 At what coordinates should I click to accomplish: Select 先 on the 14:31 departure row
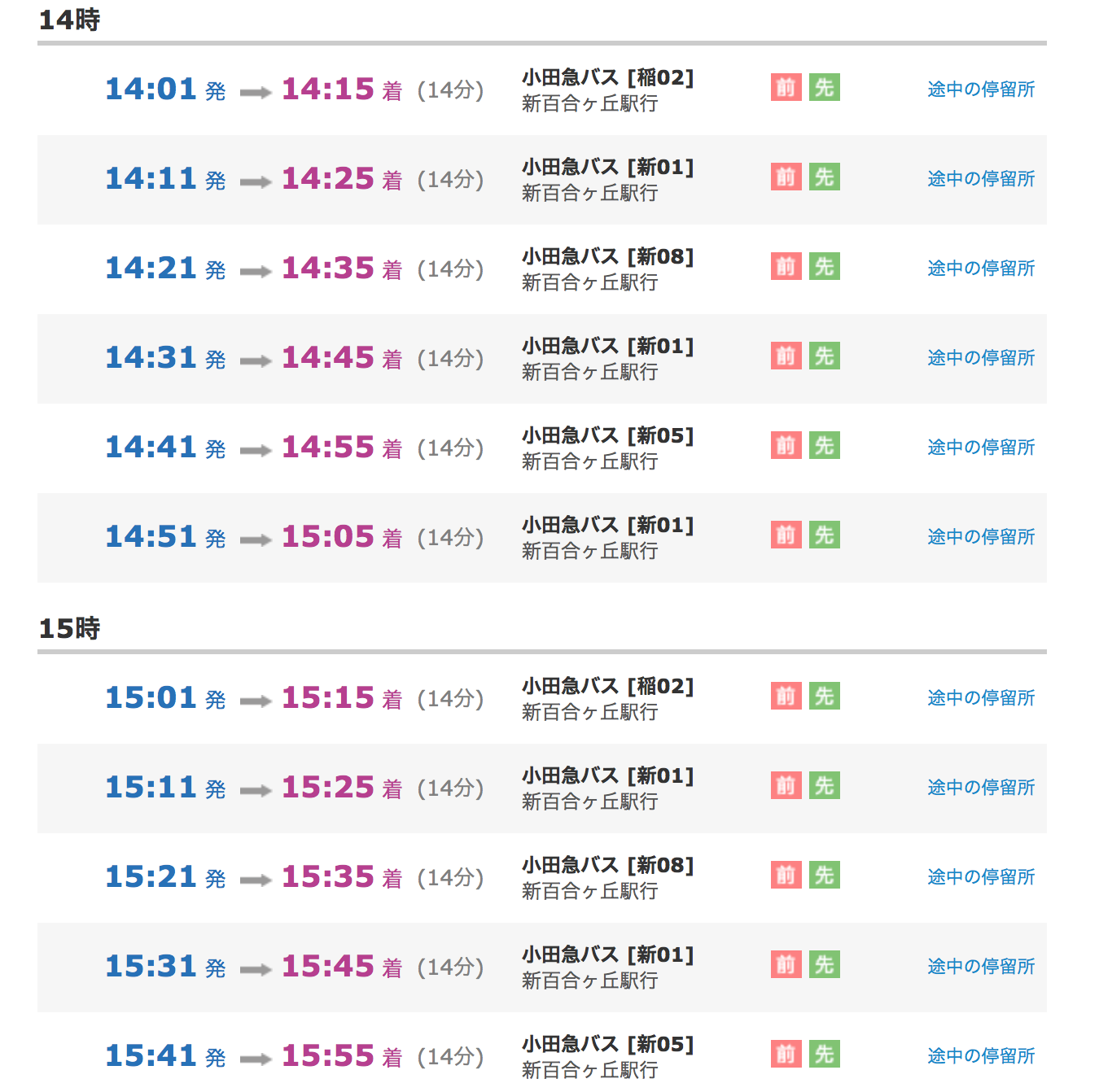(824, 356)
